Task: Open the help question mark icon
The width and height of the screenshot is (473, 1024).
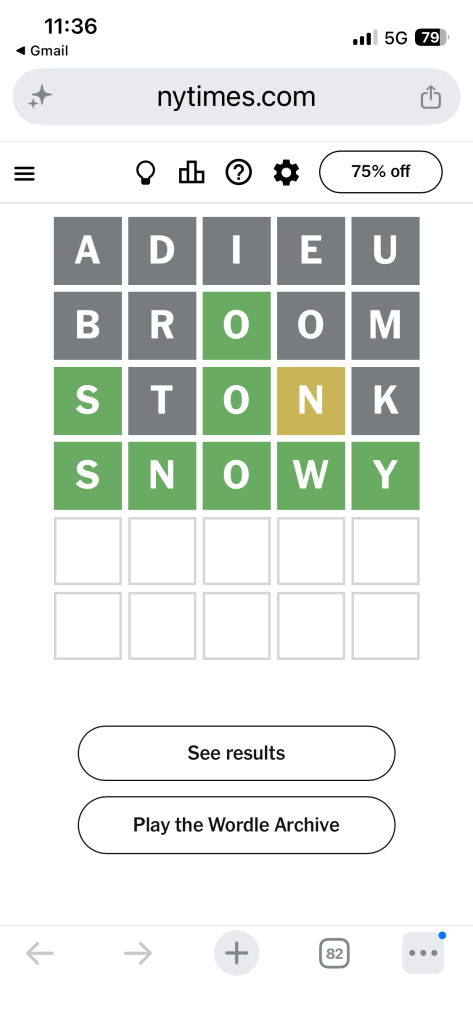Action: [x=238, y=172]
